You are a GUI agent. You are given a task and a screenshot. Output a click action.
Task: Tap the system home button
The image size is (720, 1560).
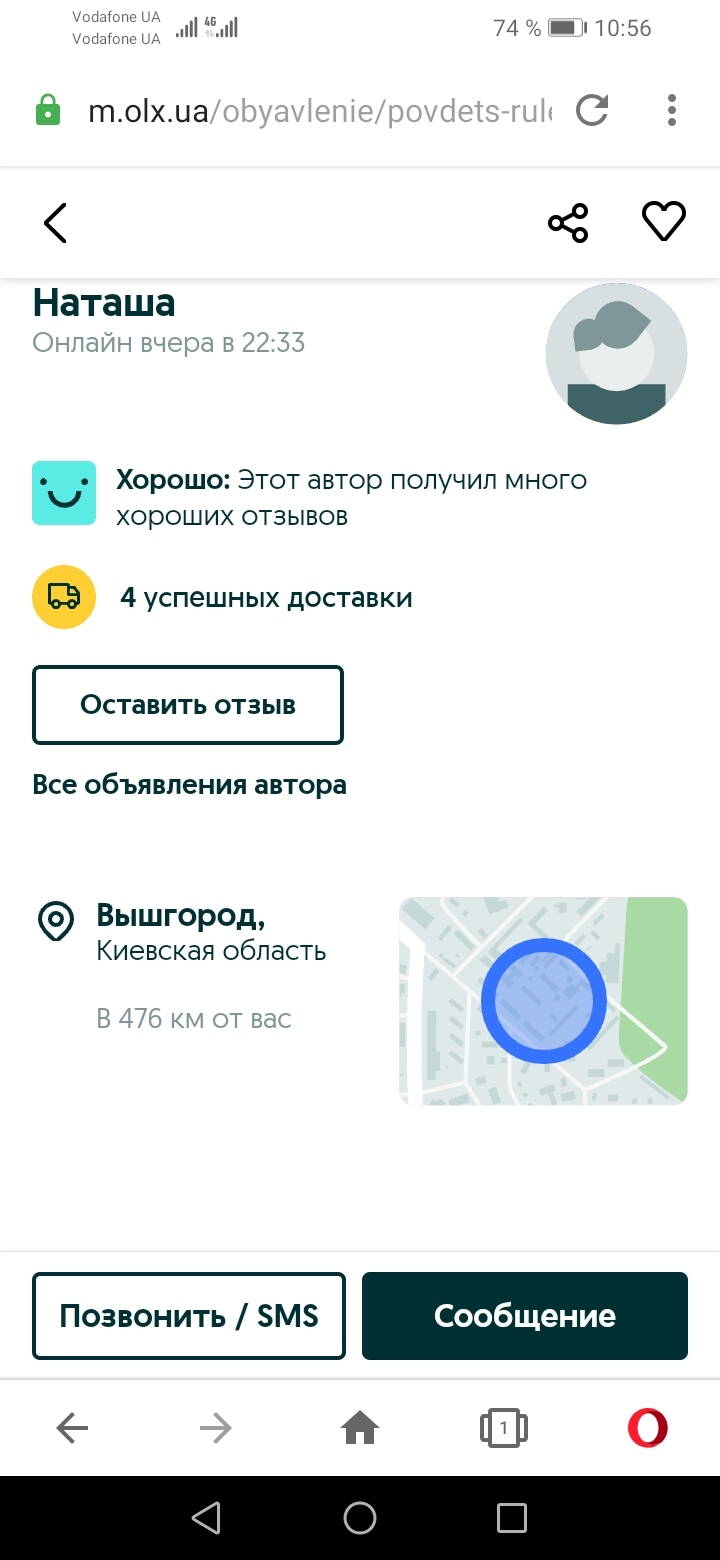[360, 1518]
